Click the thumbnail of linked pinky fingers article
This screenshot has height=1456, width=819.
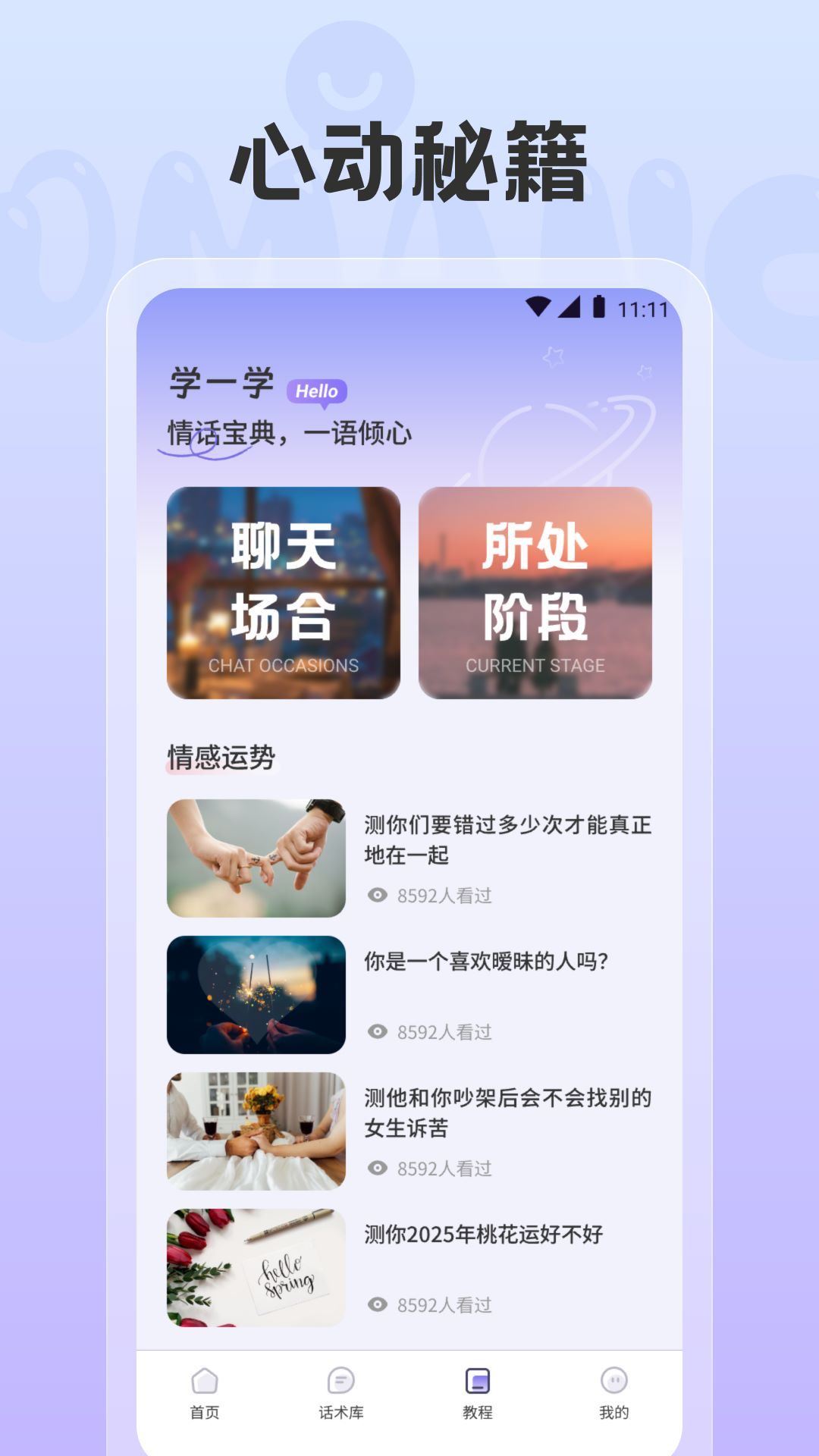pyautogui.click(x=256, y=858)
